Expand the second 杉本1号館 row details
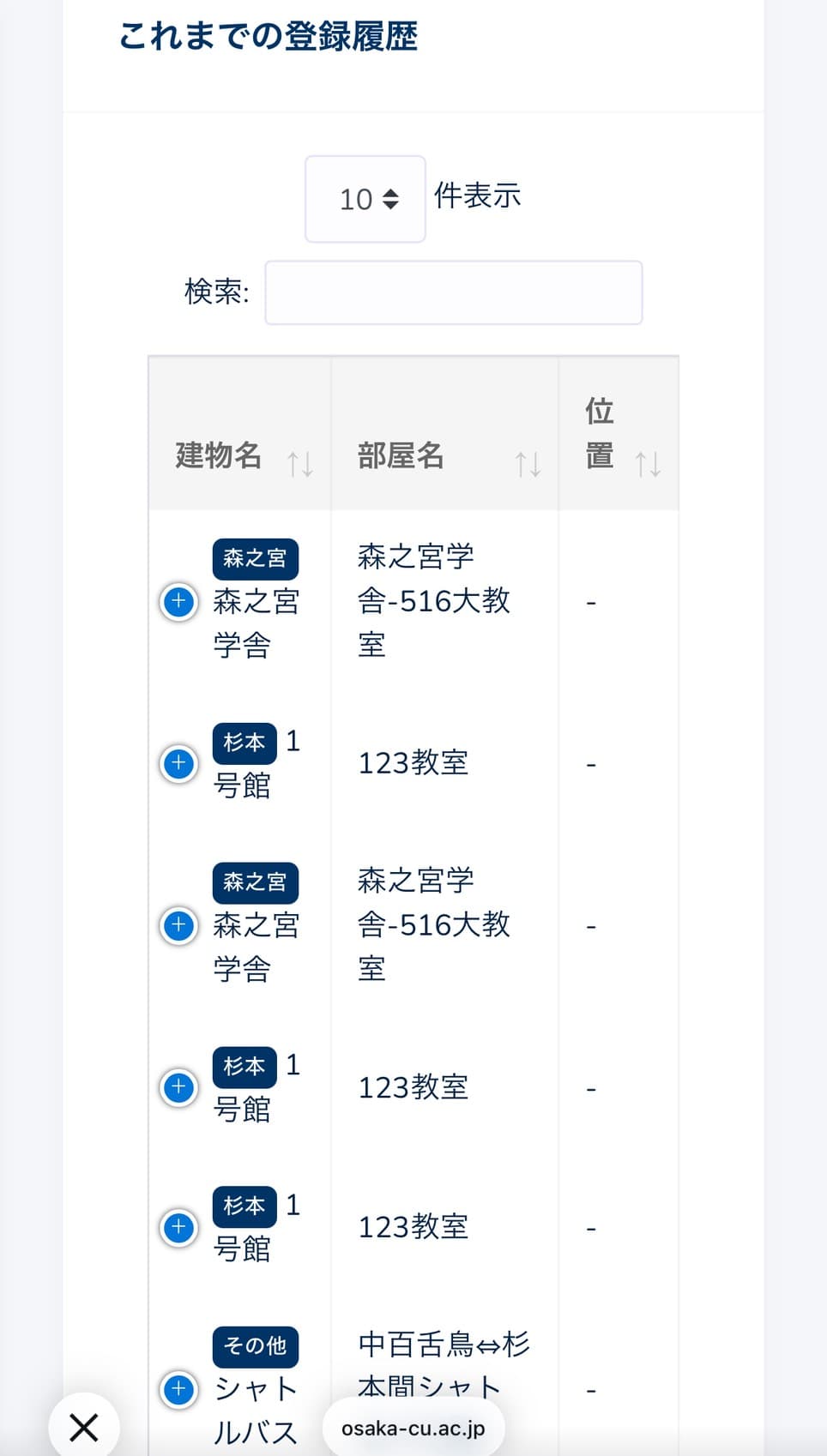This screenshot has height=1456, width=827. pyautogui.click(x=178, y=1087)
